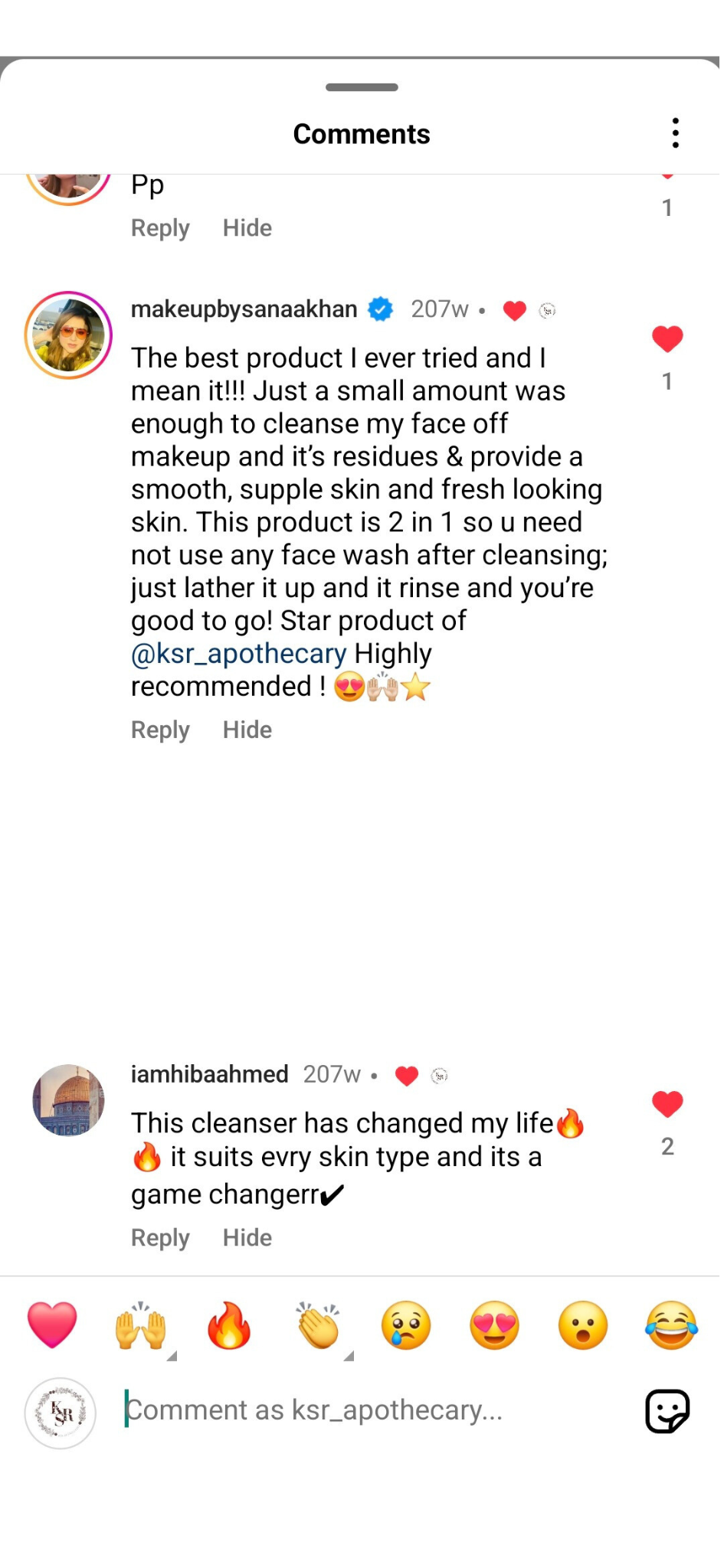This screenshot has width=724, height=1568.
Task: Hide iamhibaahmed's comment
Action: point(247,1237)
